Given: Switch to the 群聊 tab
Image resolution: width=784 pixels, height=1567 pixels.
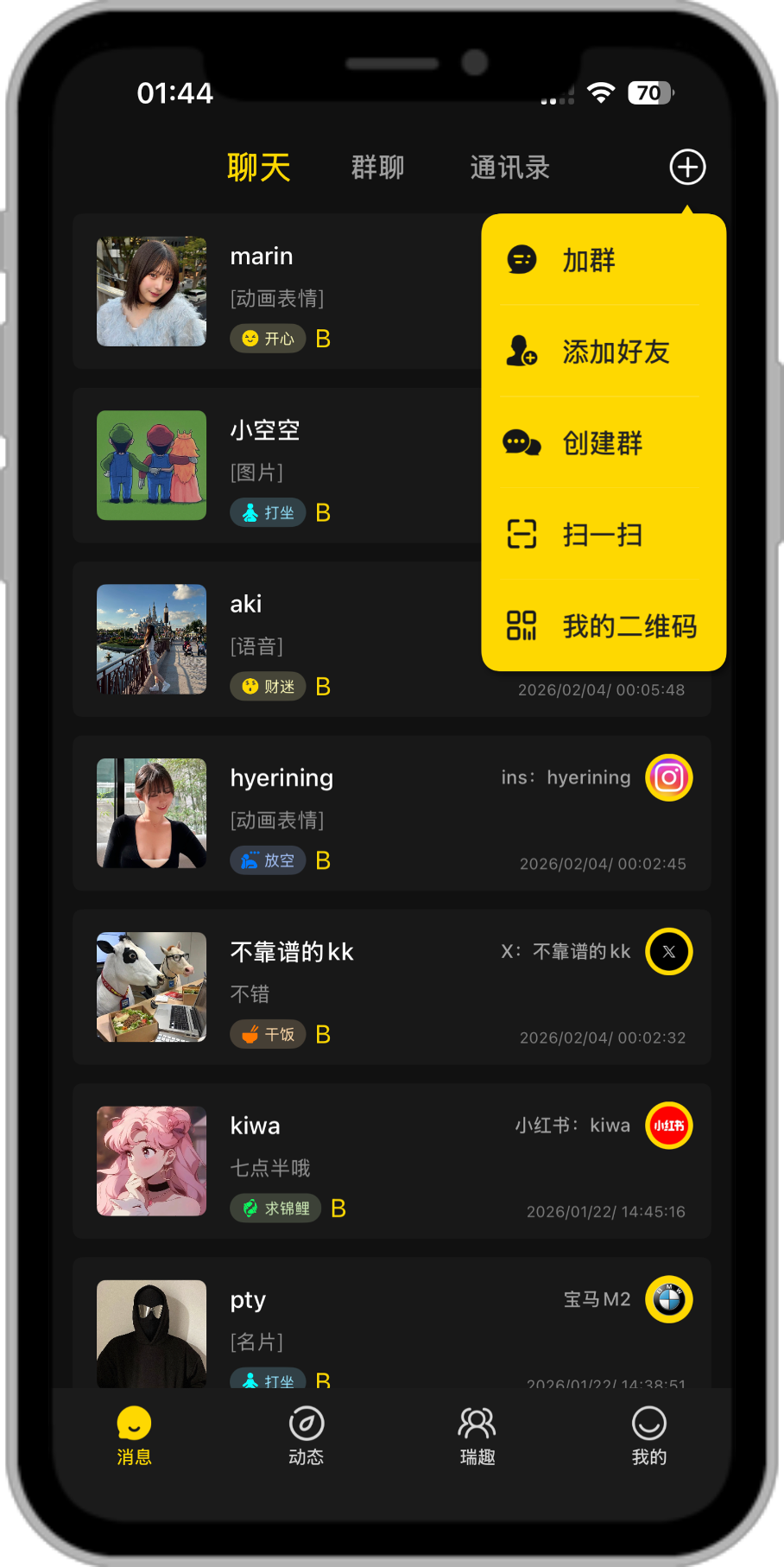Looking at the screenshot, I should coord(377,167).
